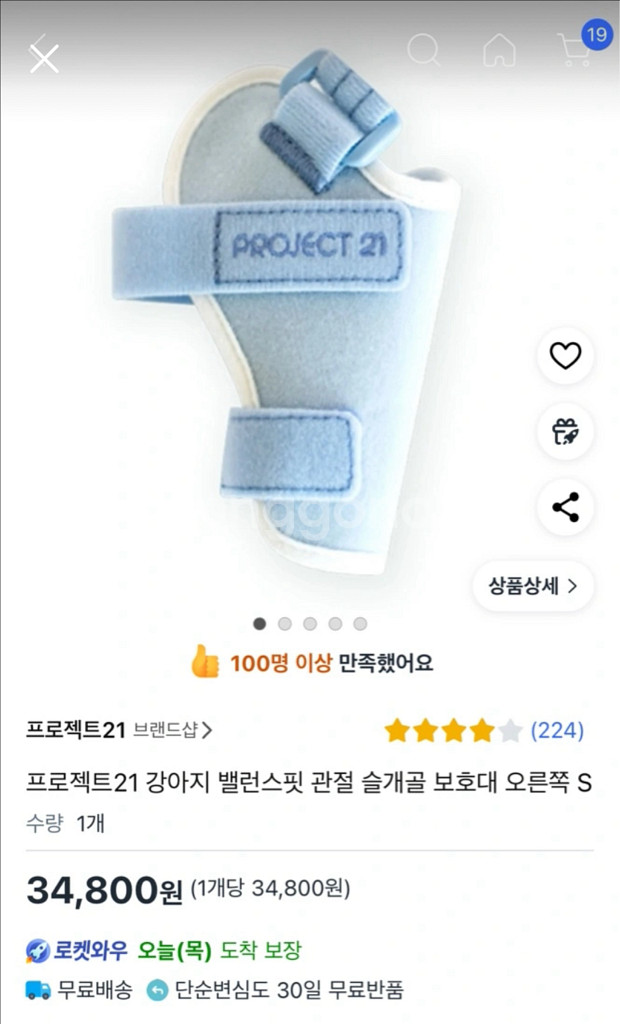Open the shopping cart with 19 items

coord(576,49)
